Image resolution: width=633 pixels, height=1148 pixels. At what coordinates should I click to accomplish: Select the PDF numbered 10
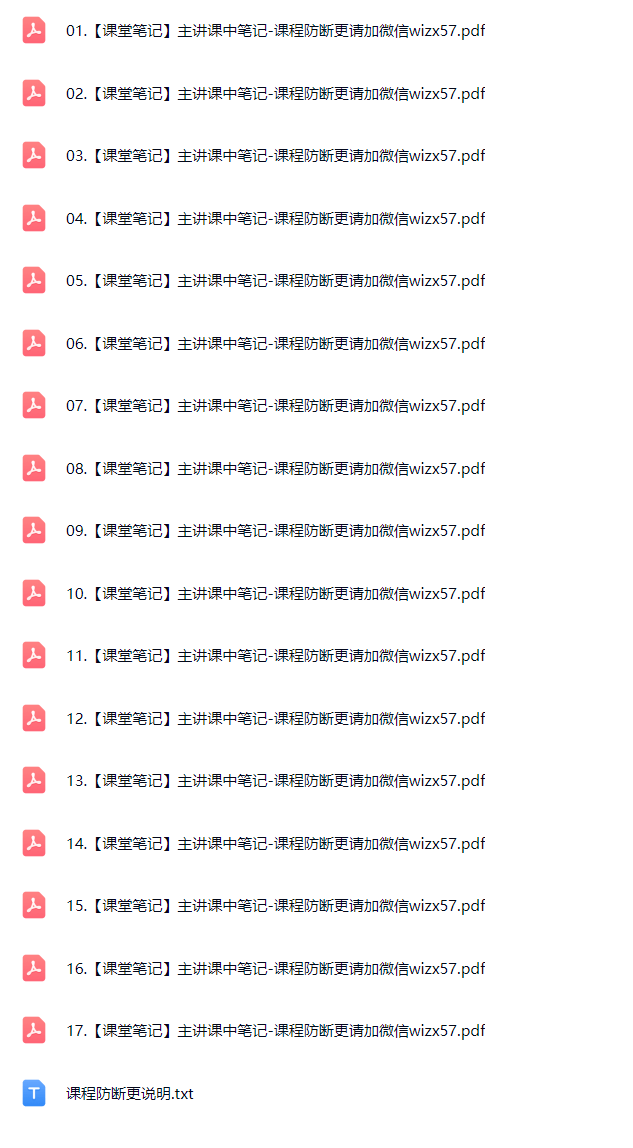(x=275, y=594)
